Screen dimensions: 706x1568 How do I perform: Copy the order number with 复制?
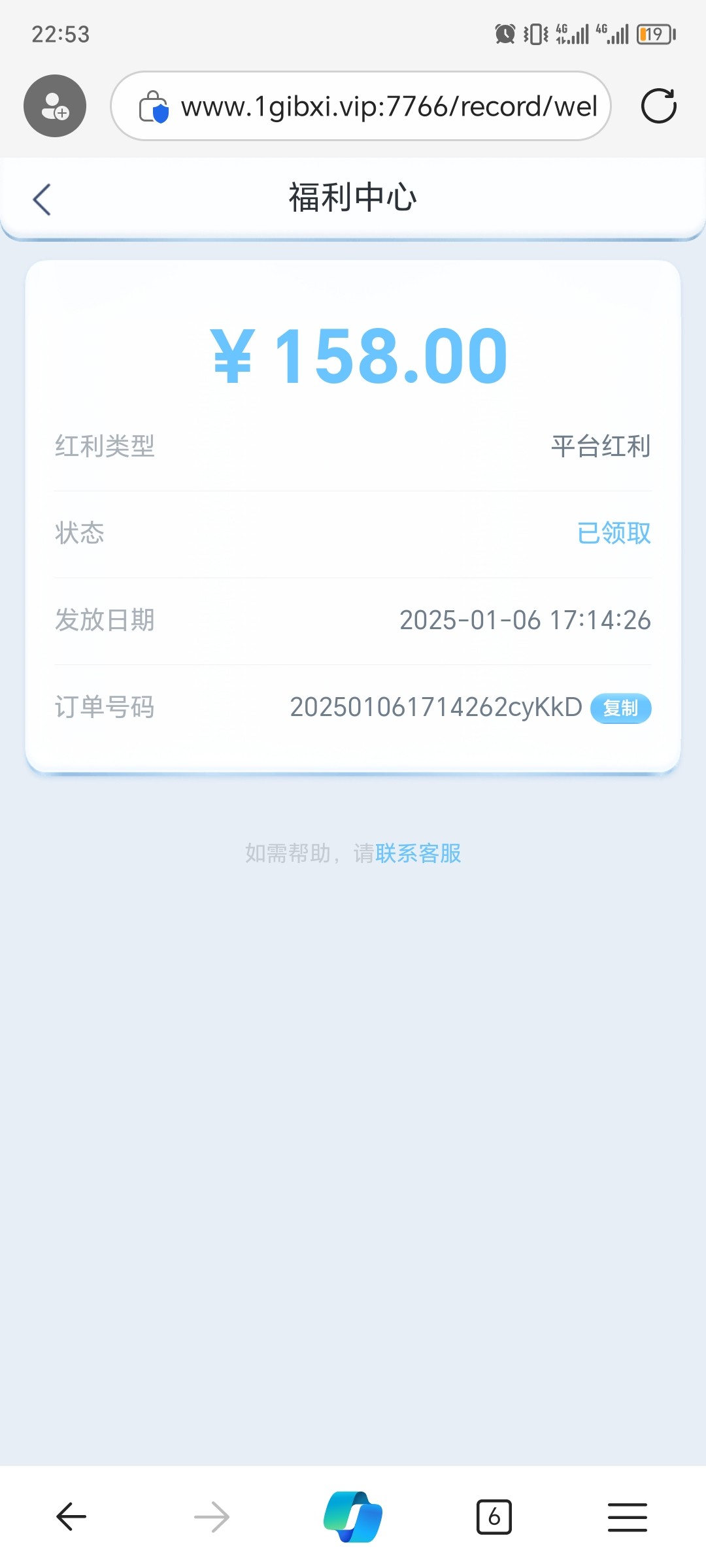(x=620, y=708)
